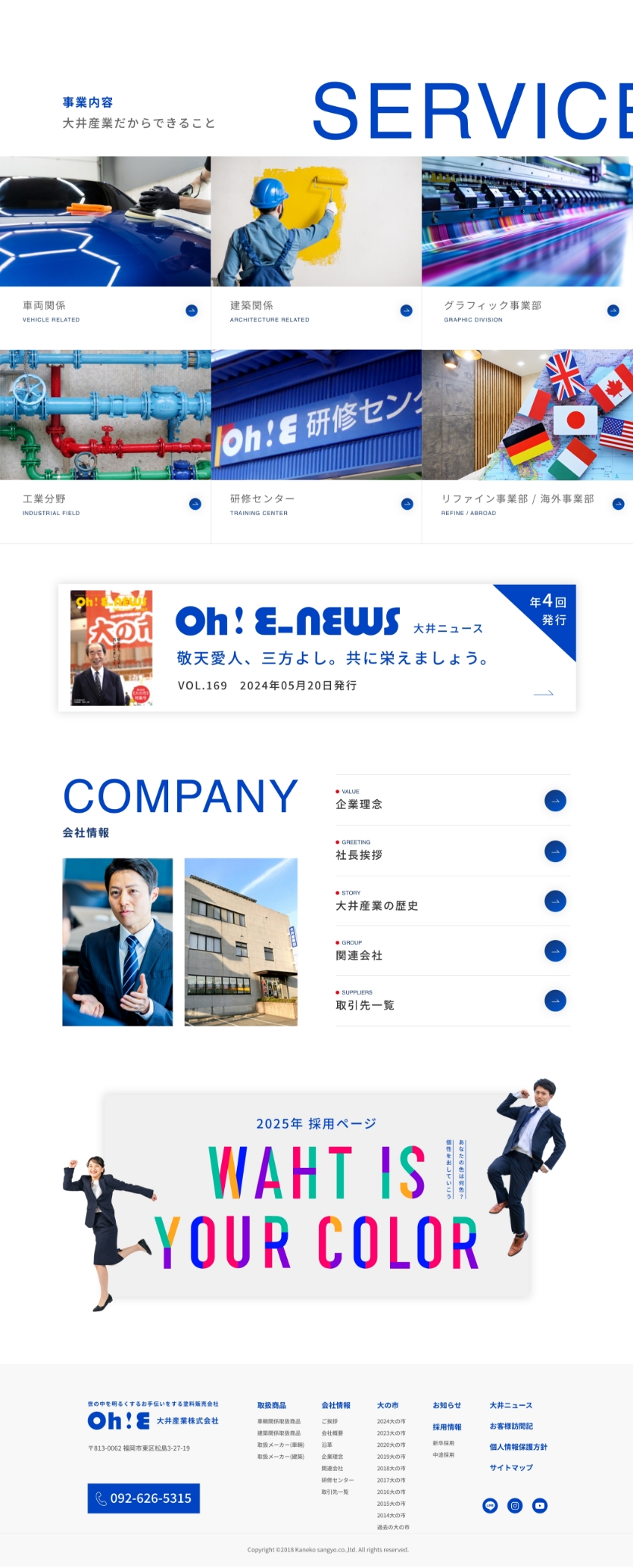Open 関連会社 group page
Viewport: 633px width, 1568px height.
tap(452, 952)
